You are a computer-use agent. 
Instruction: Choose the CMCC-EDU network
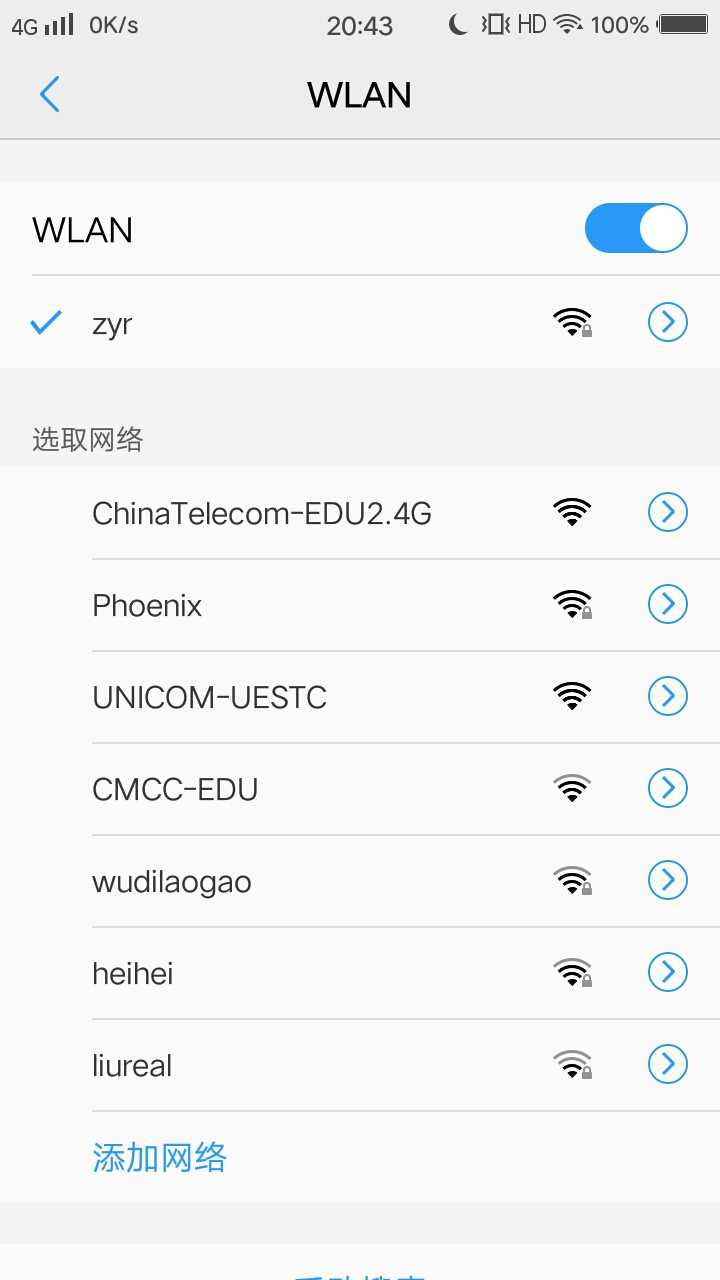click(x=175, y=790)
